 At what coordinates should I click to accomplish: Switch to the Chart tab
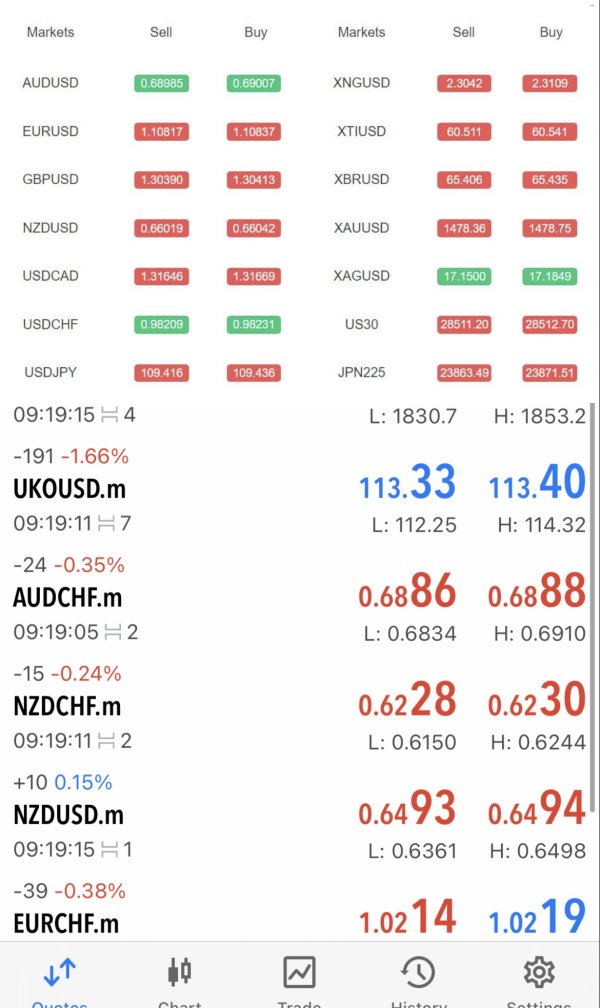(179, 980)
